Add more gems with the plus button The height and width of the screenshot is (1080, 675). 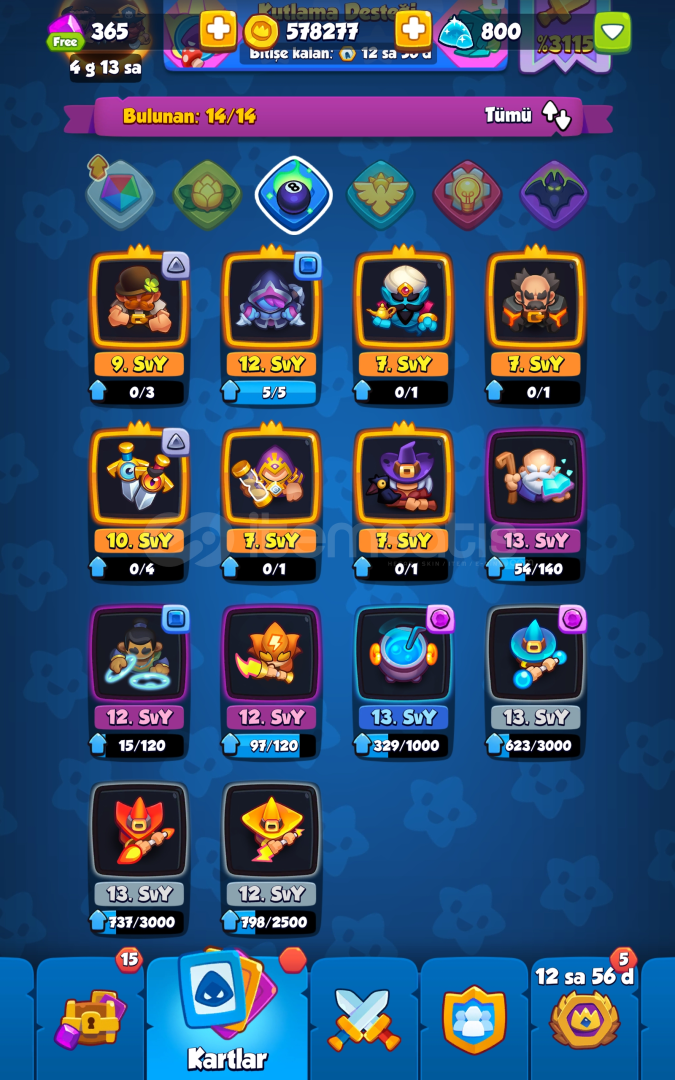point(218,30)
